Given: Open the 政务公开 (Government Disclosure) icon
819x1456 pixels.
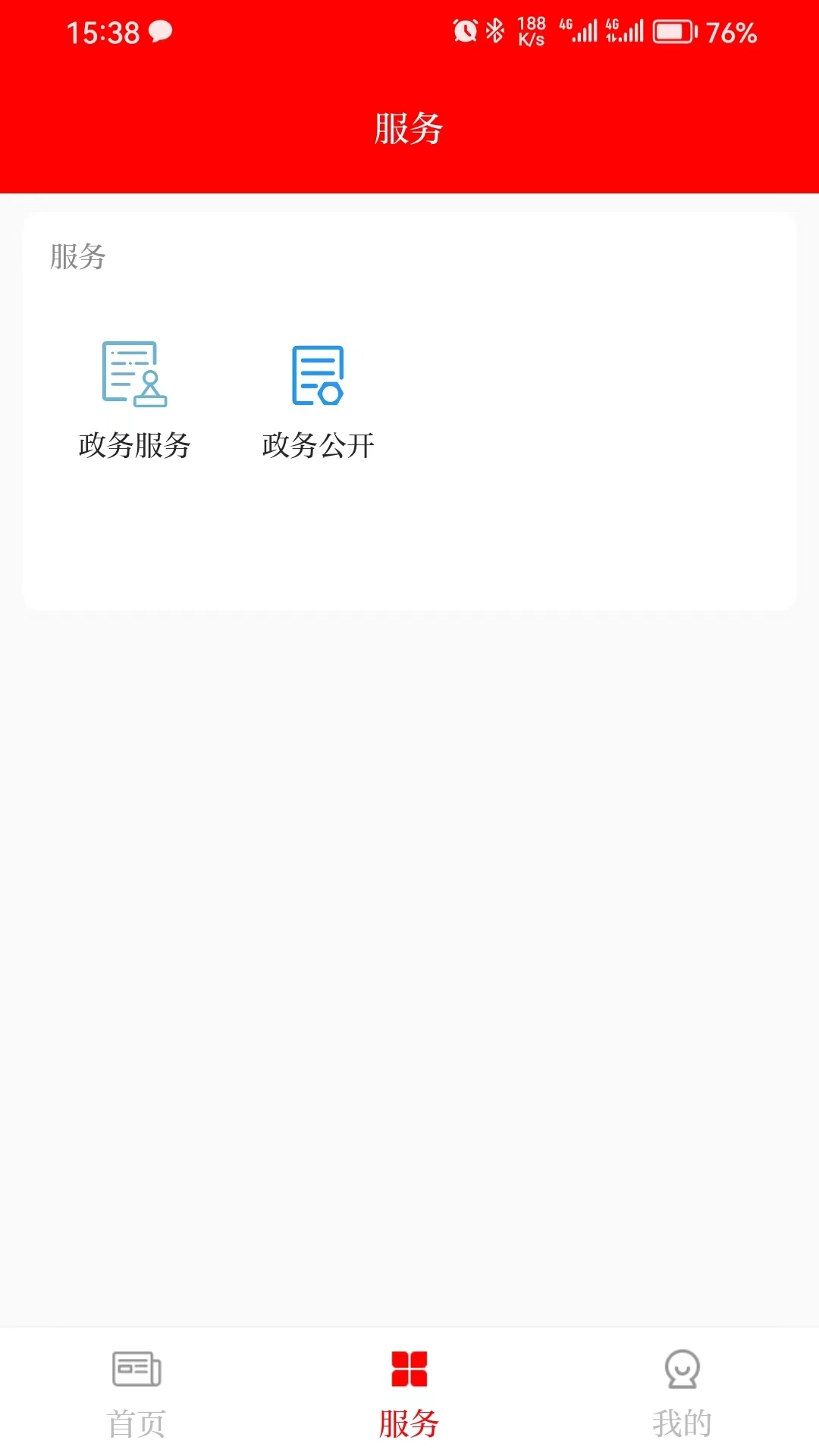Looking at the screenshot, I should tap(318, 375).
